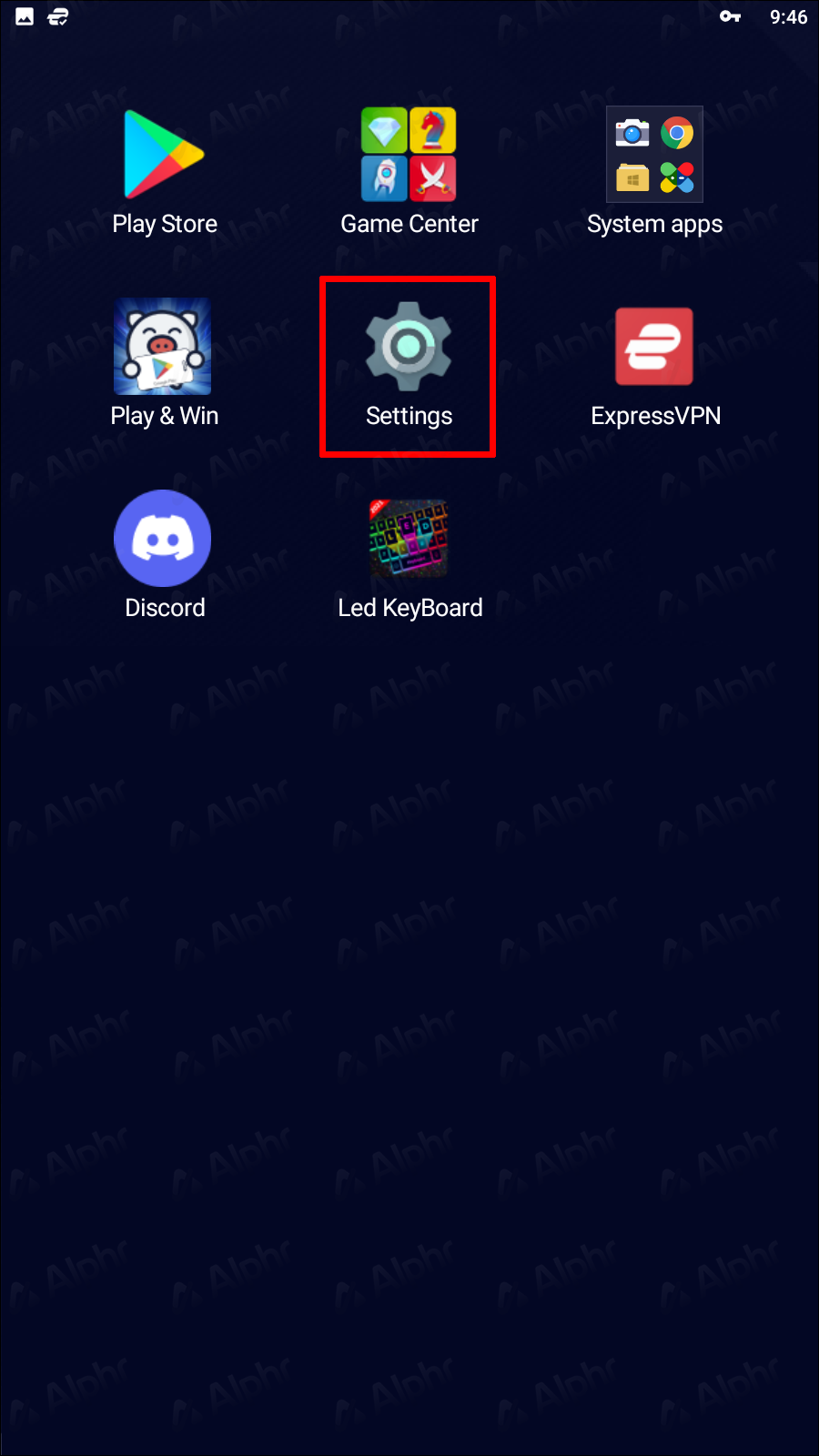Open the Settings app
The width and height of the screenshot is (819, 1456).
click(x=409, y=347)
